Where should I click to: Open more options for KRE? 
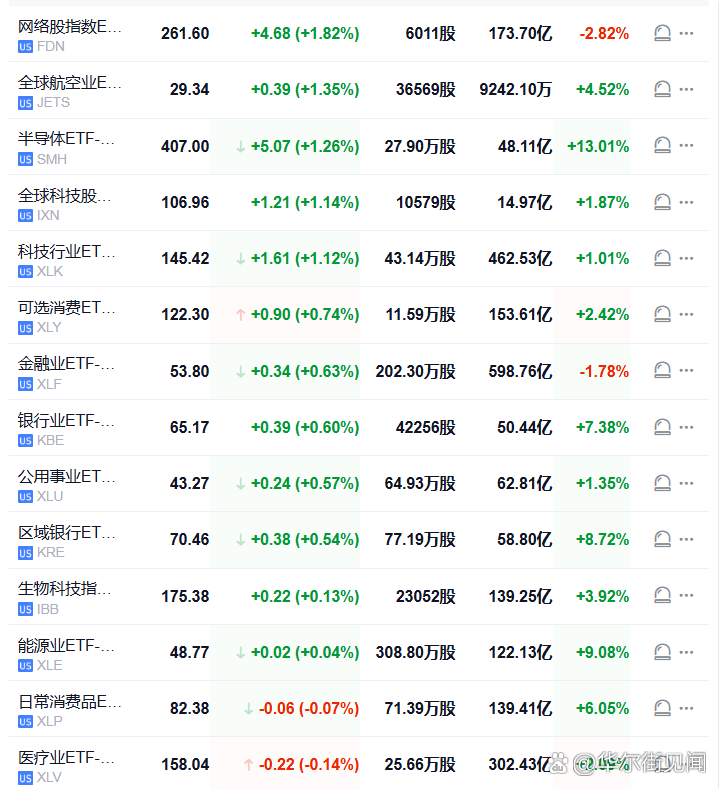point(686,540)
